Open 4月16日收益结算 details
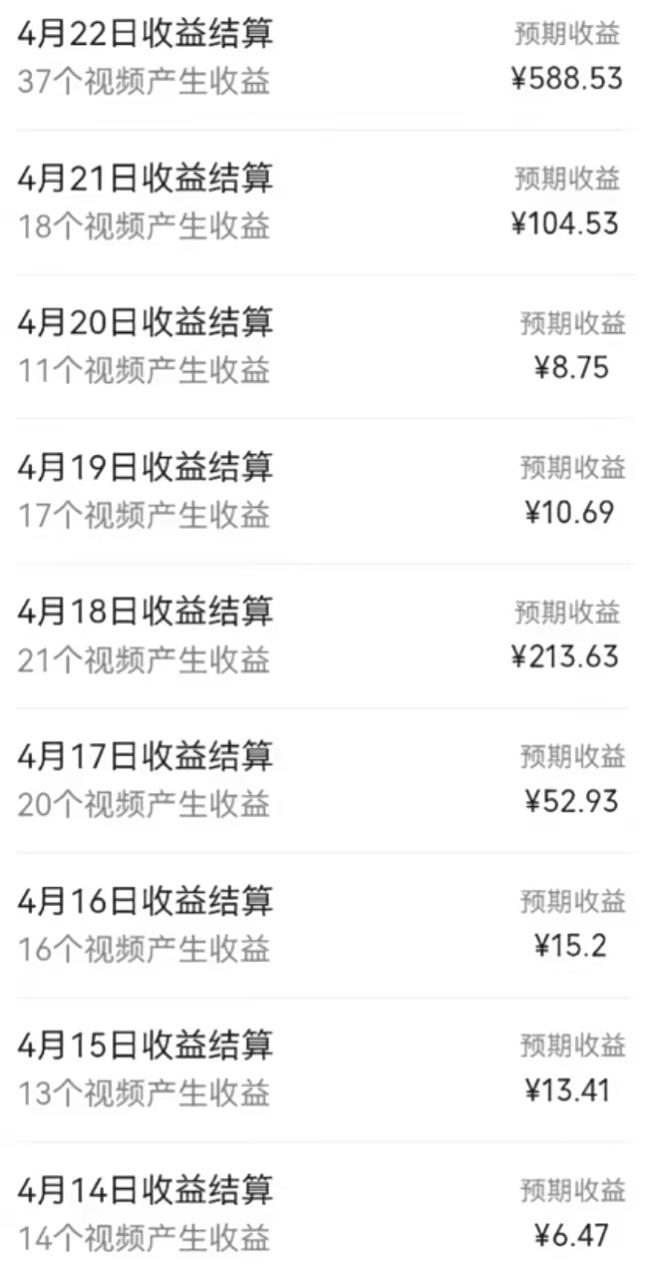The height and width of the screenshot is (1280, 652). point(145,902)
